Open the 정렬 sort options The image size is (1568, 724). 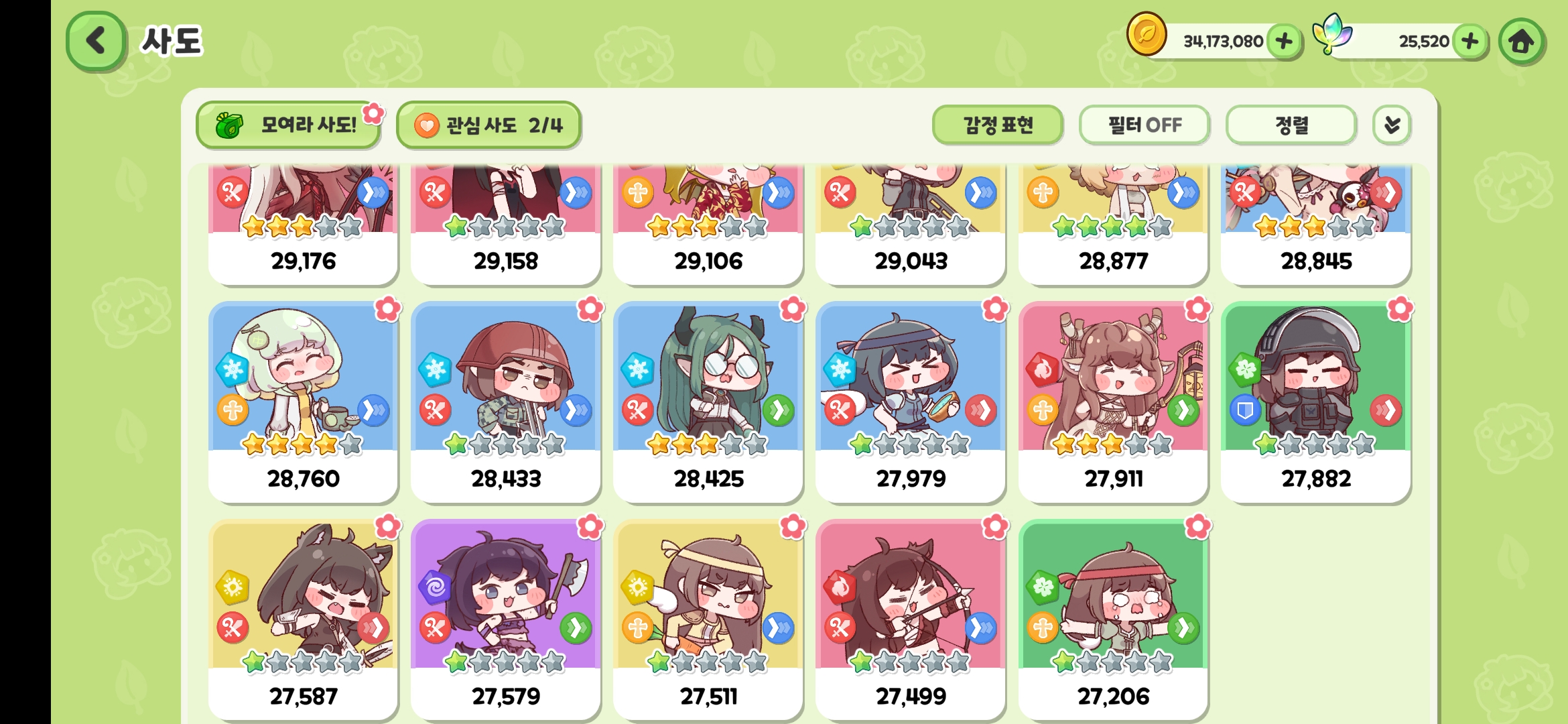click(x=1291, y=125)
